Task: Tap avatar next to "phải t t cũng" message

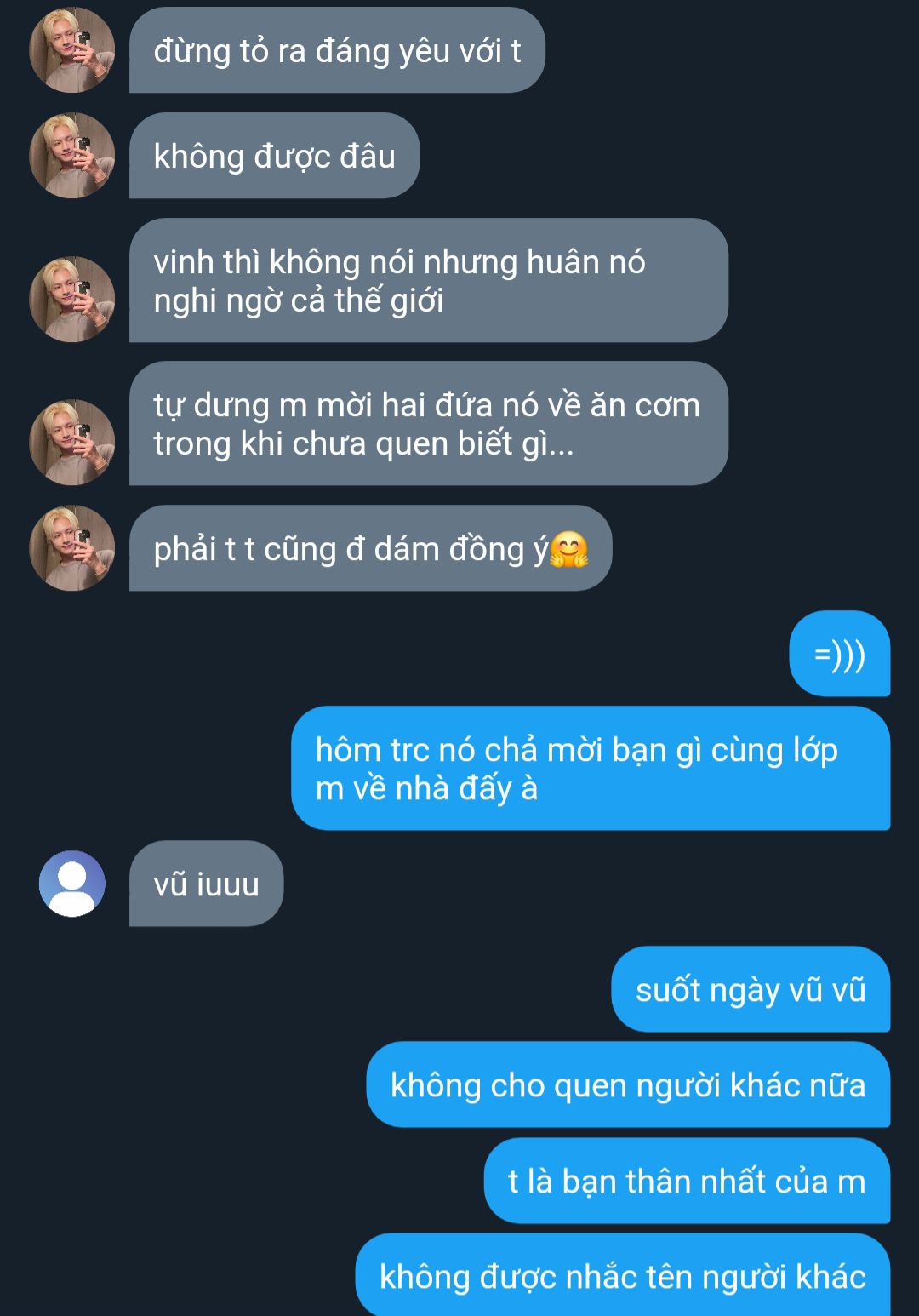Action: 72,548
